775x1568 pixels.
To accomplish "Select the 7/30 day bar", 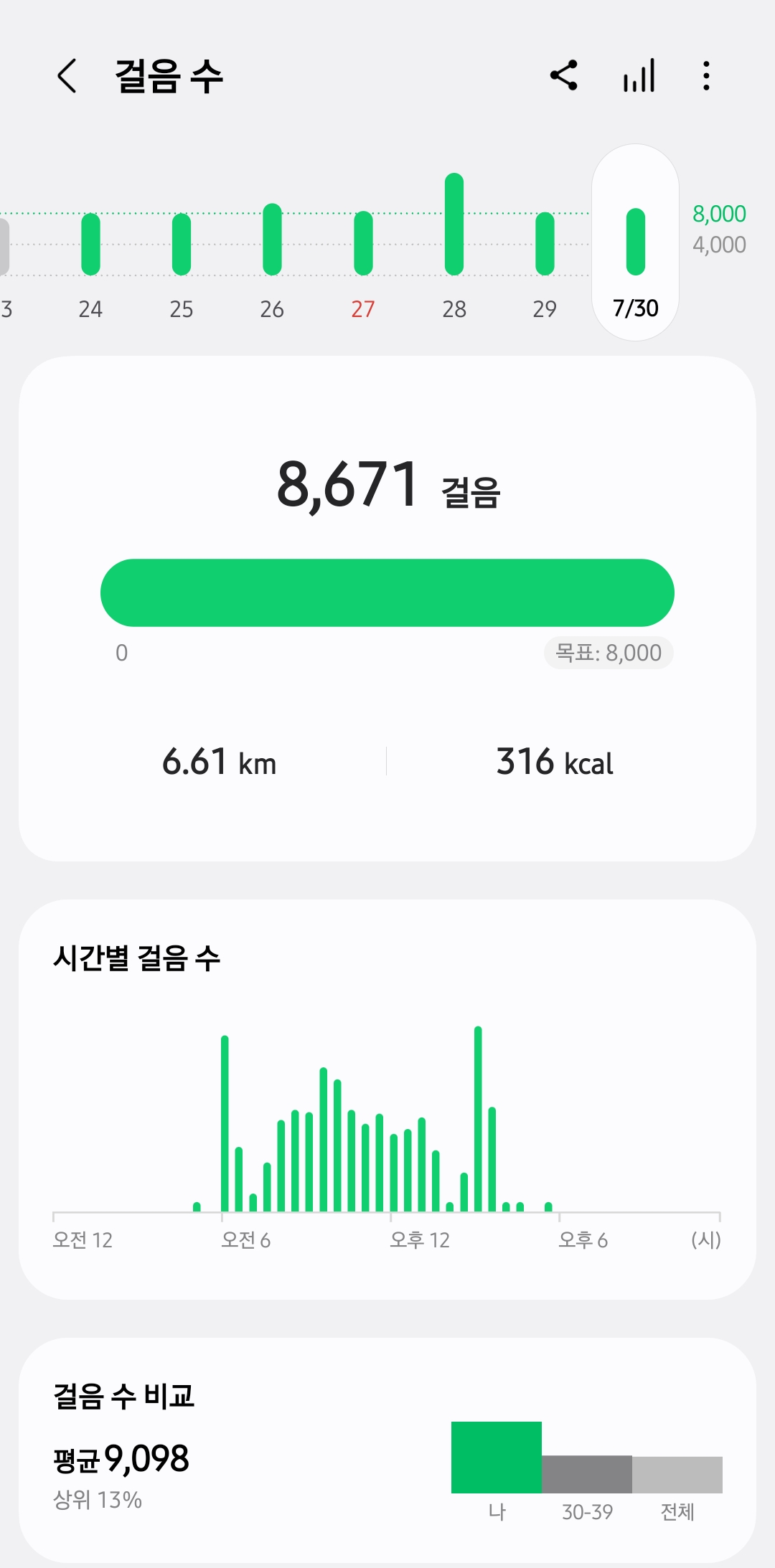I will [635, 242].
